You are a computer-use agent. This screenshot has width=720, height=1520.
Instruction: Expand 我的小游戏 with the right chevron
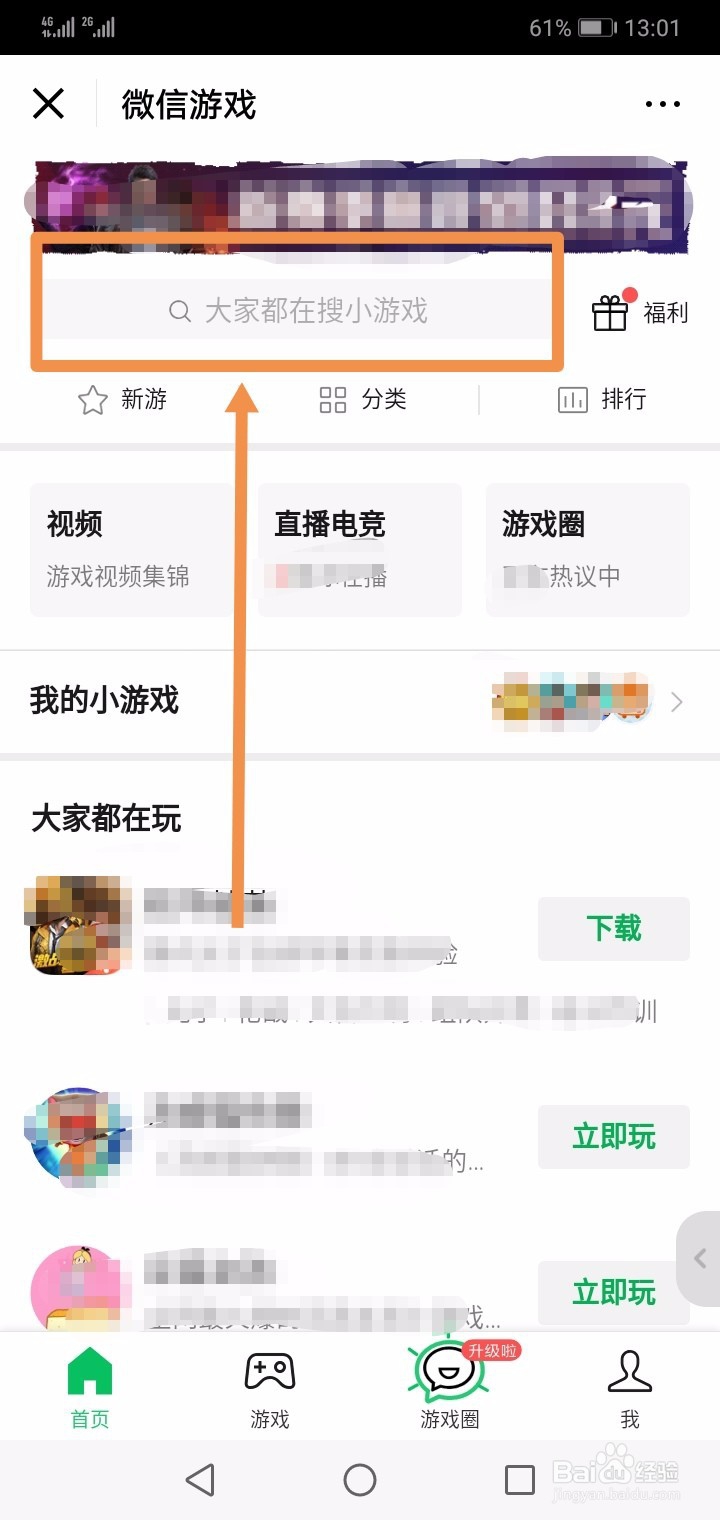676,701
